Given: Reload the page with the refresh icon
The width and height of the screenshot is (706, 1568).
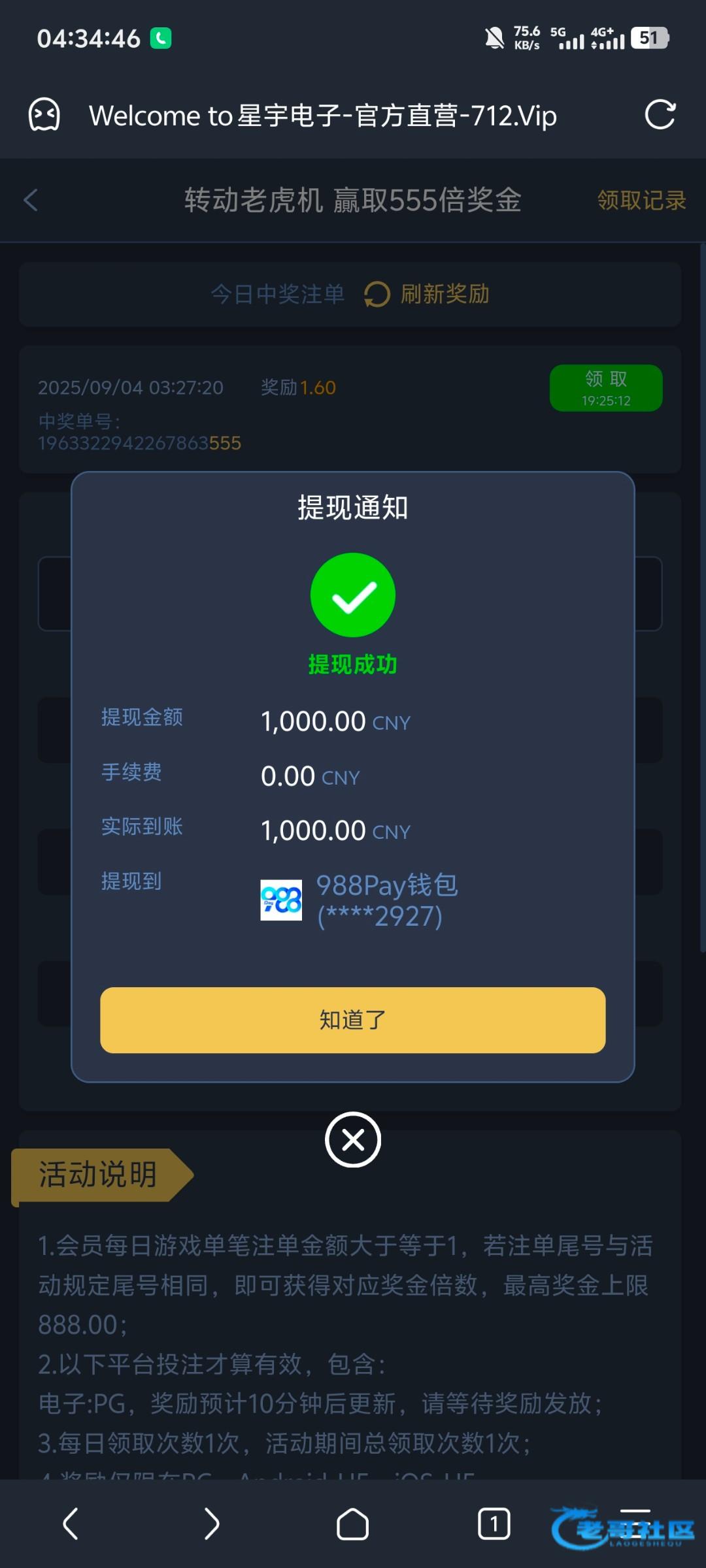Looking at the screenshot, I should click(660, 116).
